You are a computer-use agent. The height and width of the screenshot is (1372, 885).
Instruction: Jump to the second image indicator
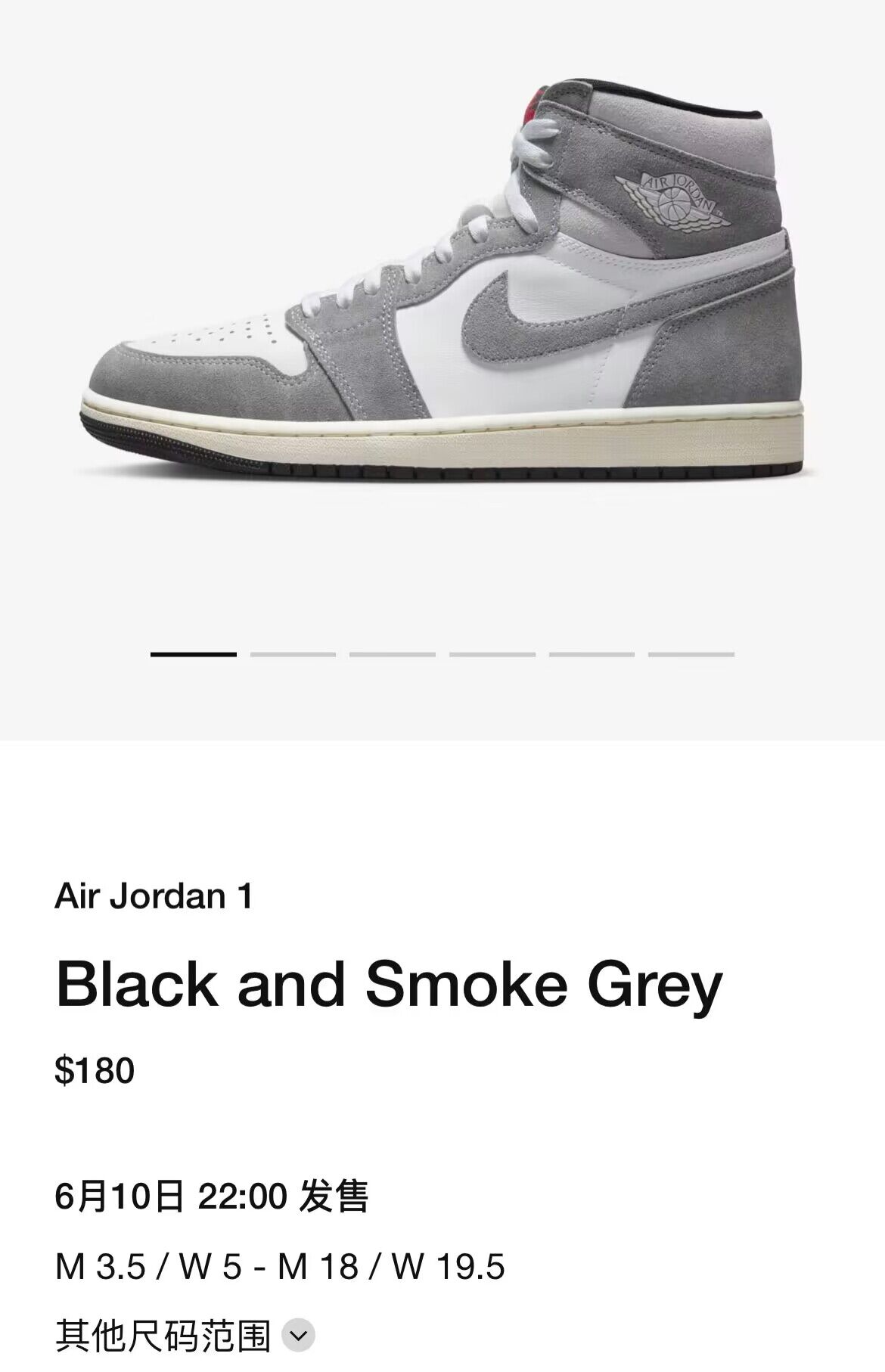coord(293,654)
